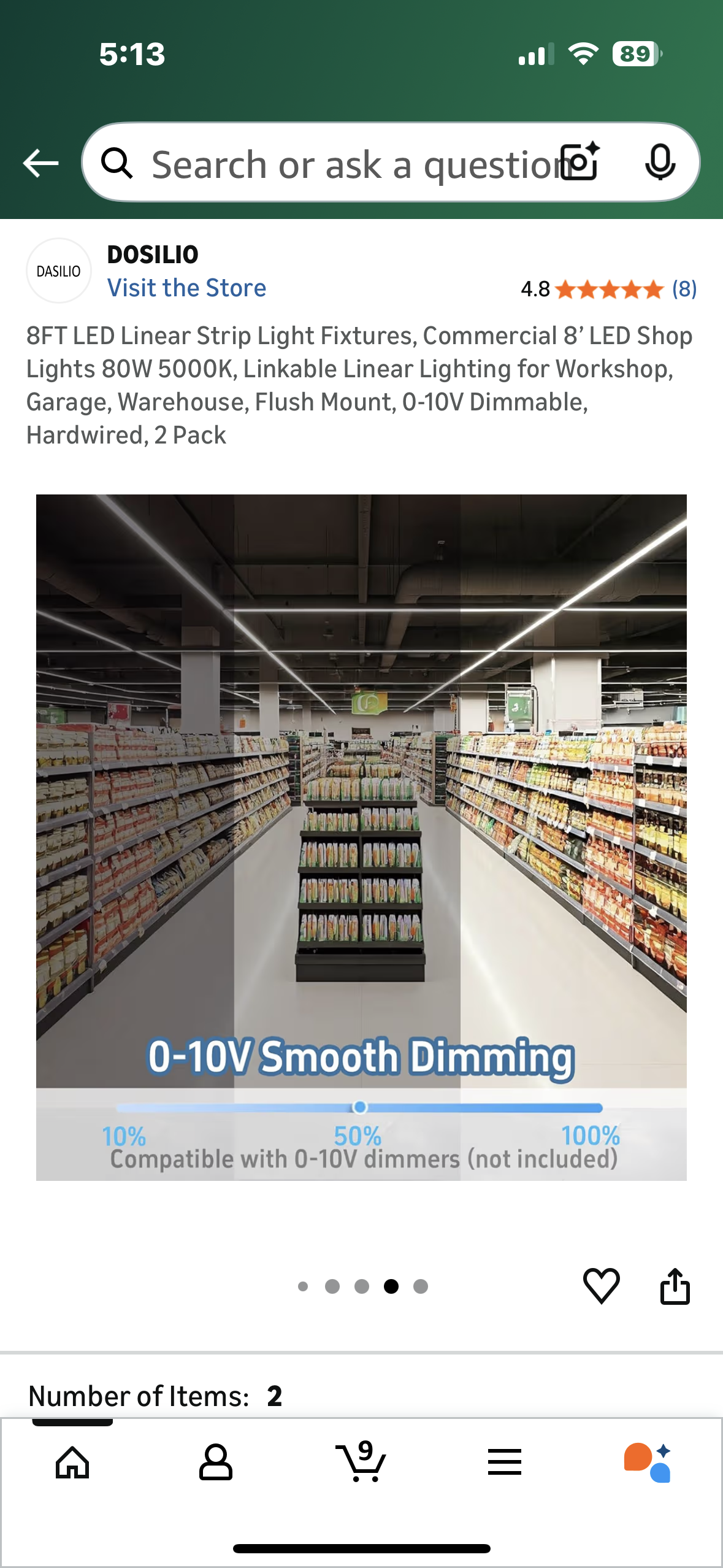Go to the Home tab
This screenshot has height=1568, width=723.
click(x=72, y=1462)
